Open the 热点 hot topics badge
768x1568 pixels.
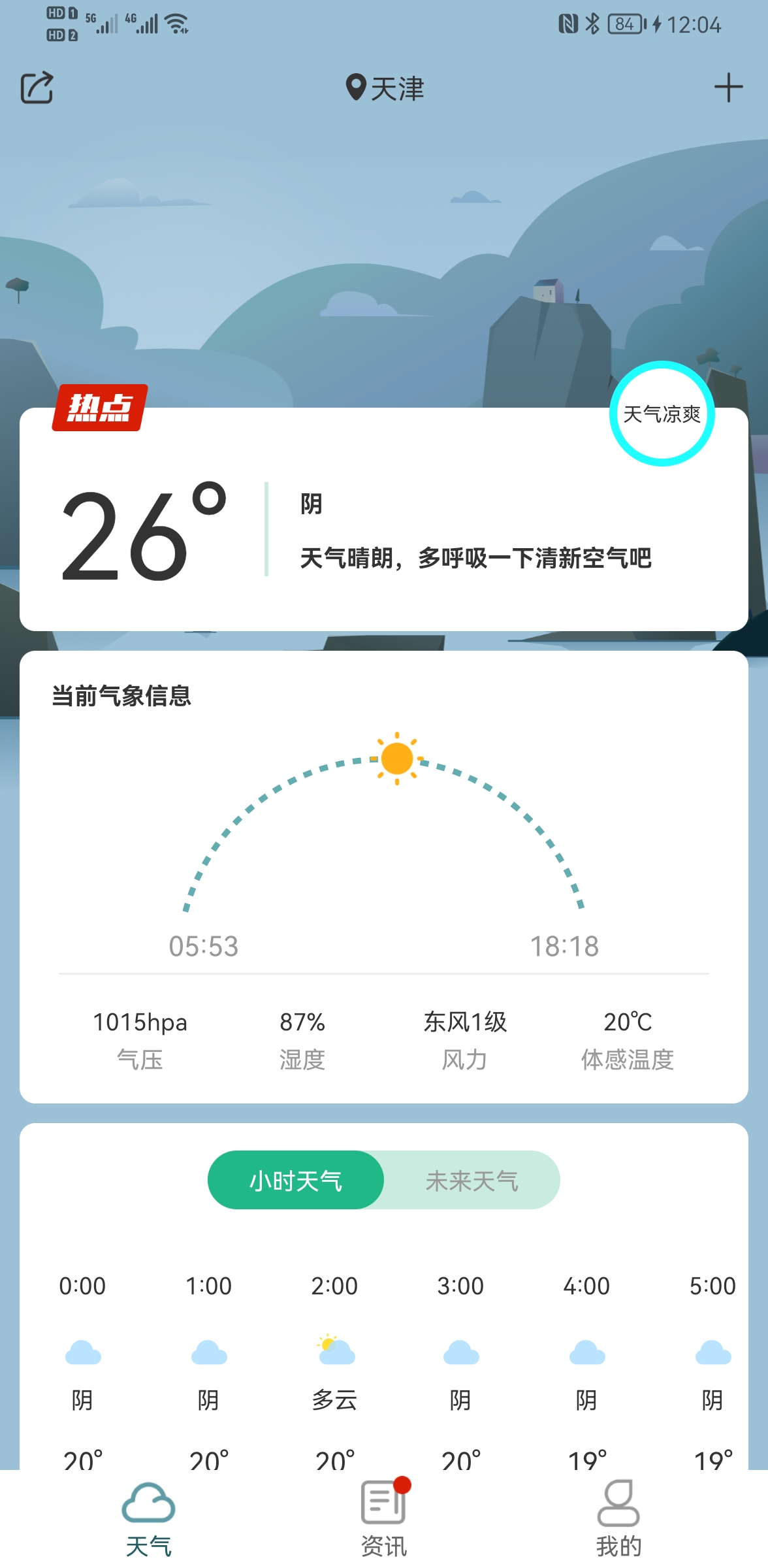point(99,408)
